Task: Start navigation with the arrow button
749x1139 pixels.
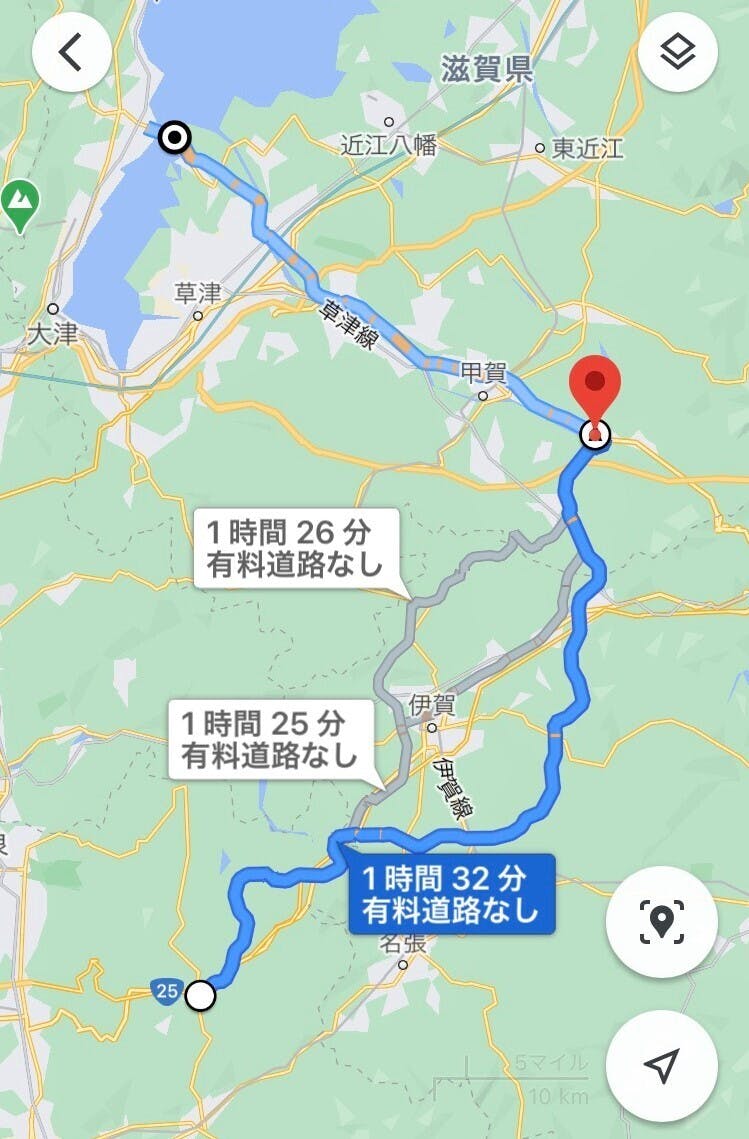Action: 661,1065
